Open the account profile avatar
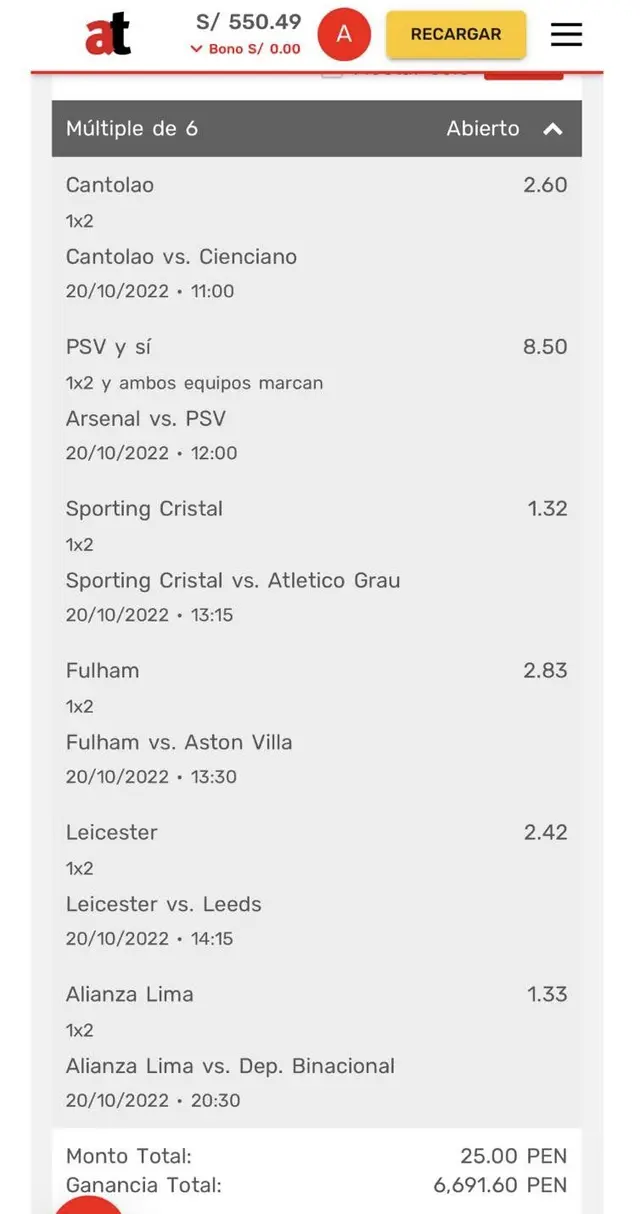The height and width of the screenshot is (1214, 640). point(344,34)
